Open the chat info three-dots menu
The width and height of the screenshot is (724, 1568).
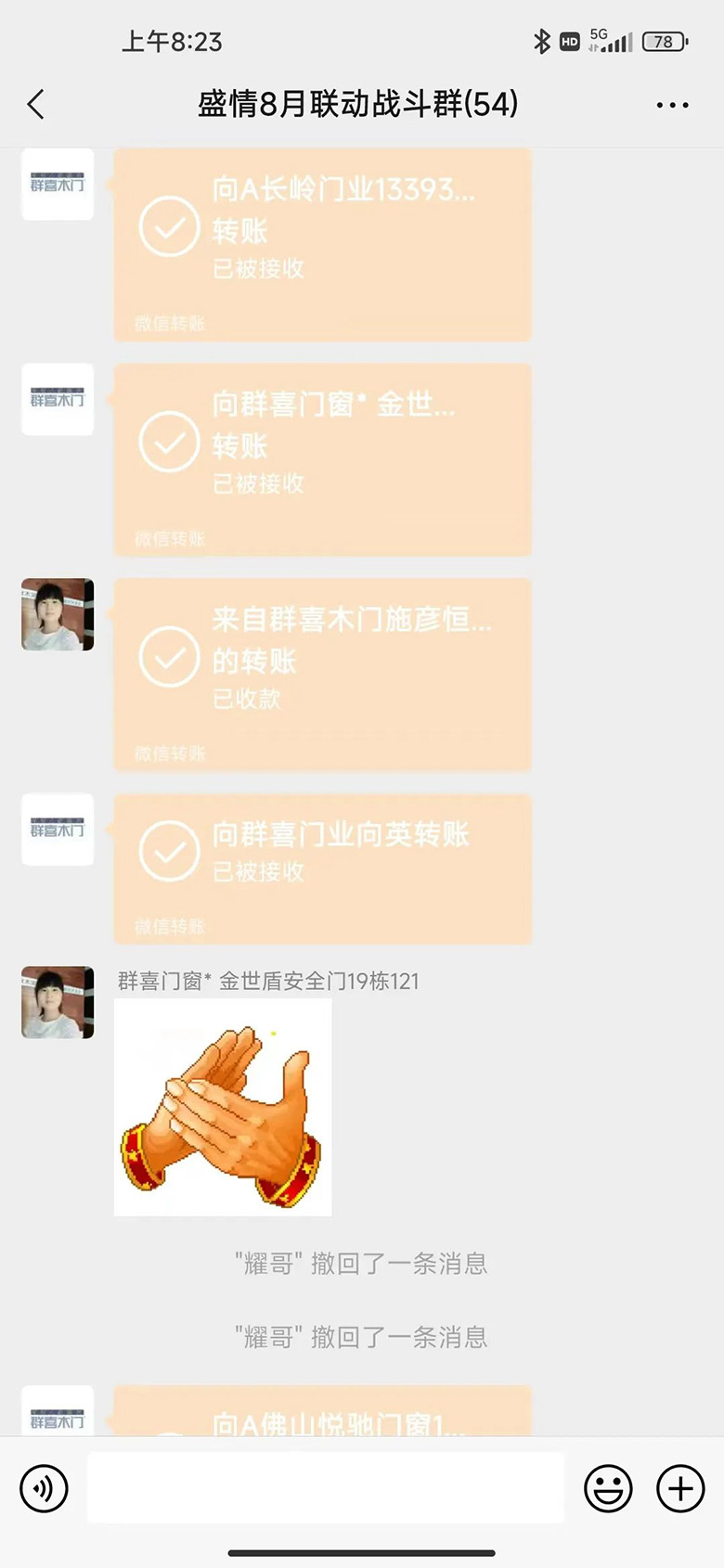coord(672,105)
